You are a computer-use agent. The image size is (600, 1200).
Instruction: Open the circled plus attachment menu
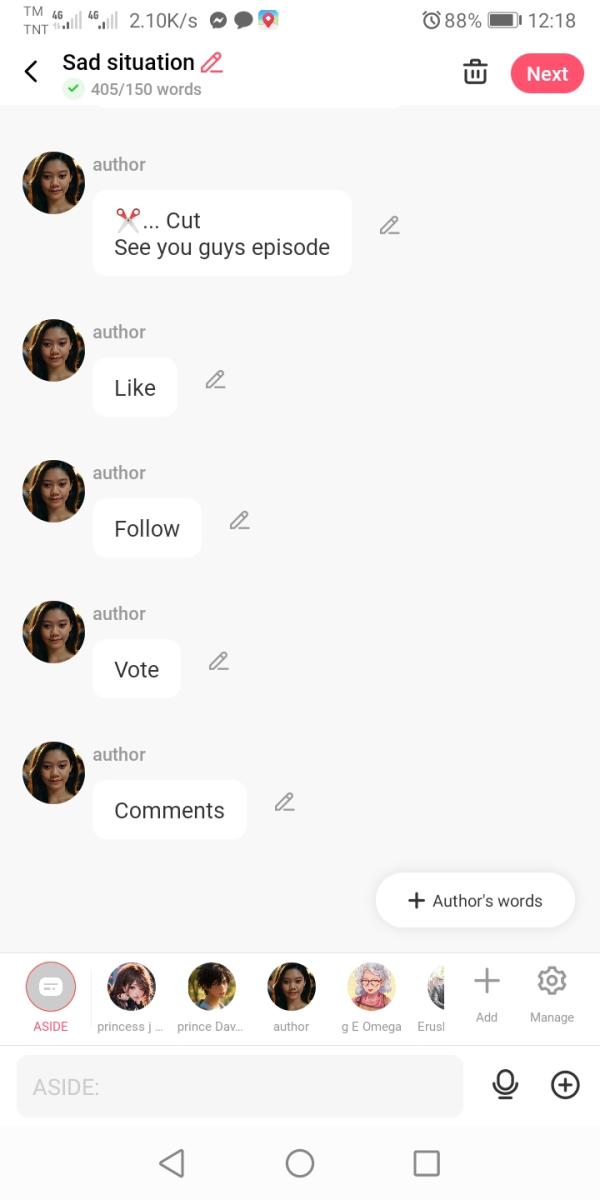coord(565,1085)
